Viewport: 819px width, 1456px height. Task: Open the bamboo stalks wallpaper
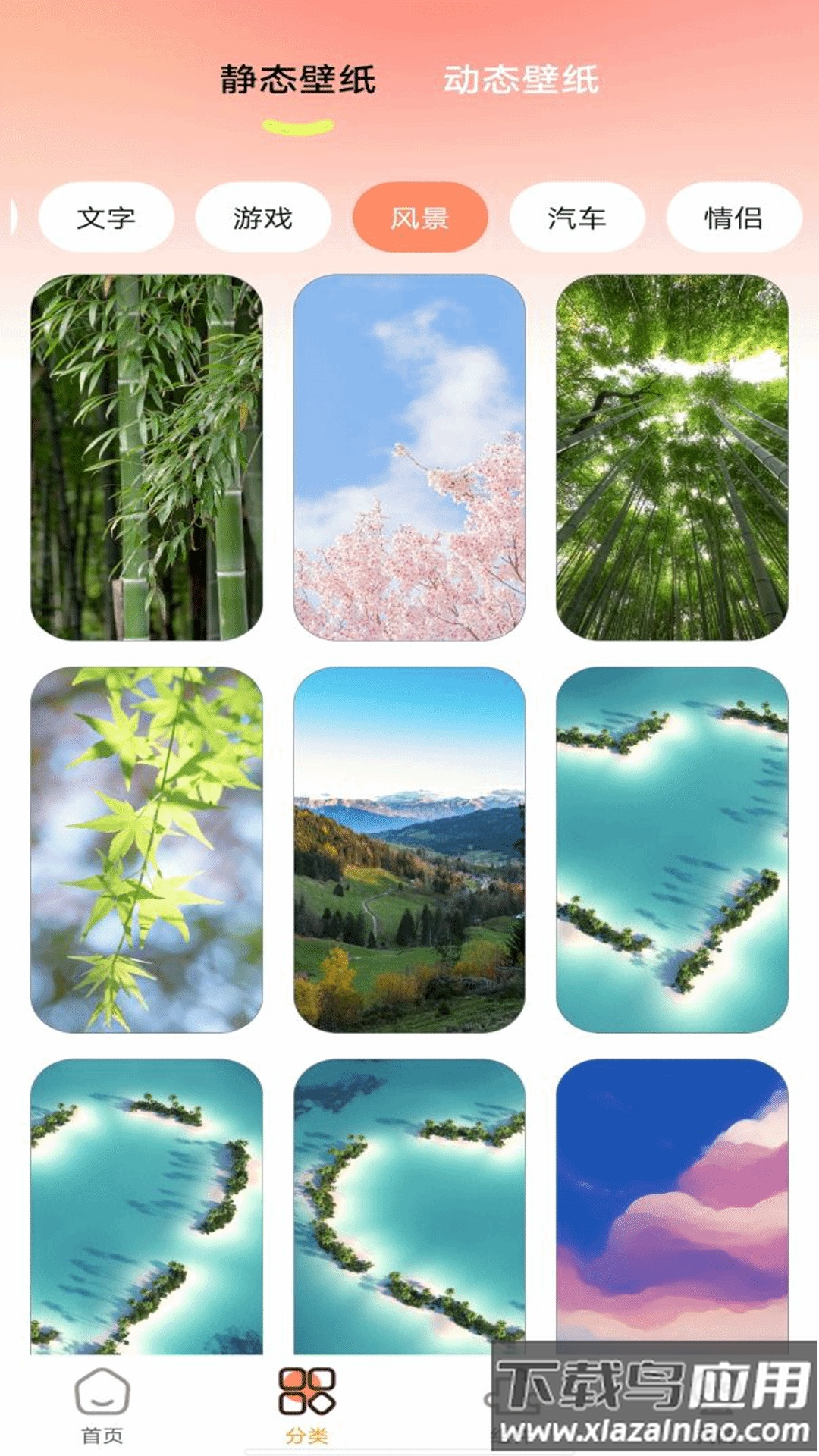coord(146,457)
